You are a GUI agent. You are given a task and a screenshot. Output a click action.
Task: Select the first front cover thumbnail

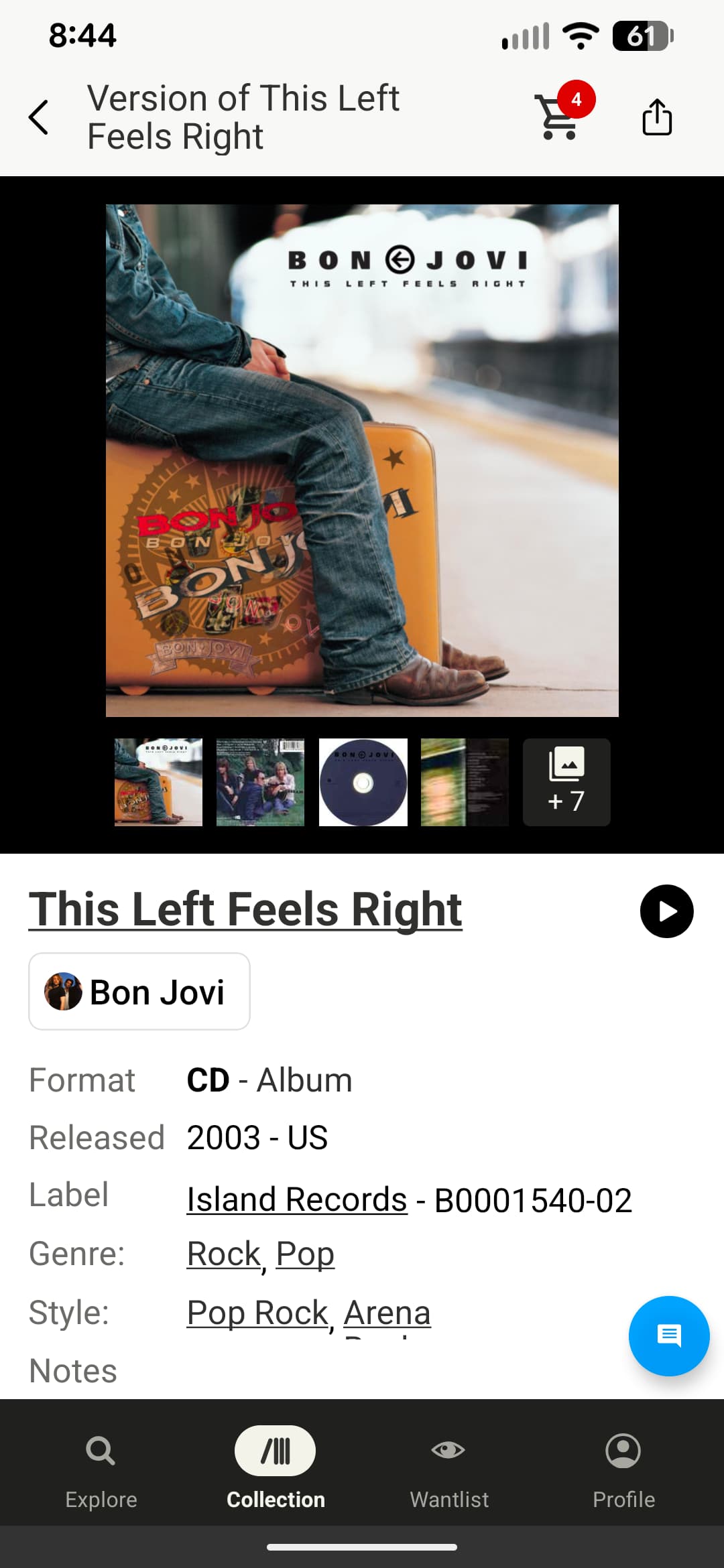(x=158, y=782)
